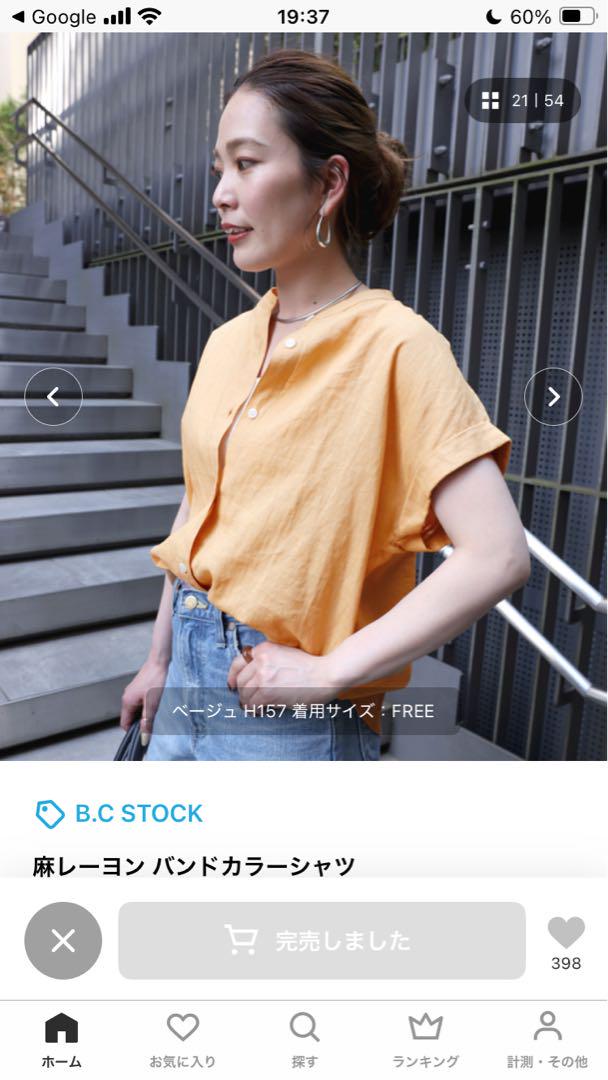Switch to the ランキング tab
This screenshot has height=1080, width=608.
426,1039
